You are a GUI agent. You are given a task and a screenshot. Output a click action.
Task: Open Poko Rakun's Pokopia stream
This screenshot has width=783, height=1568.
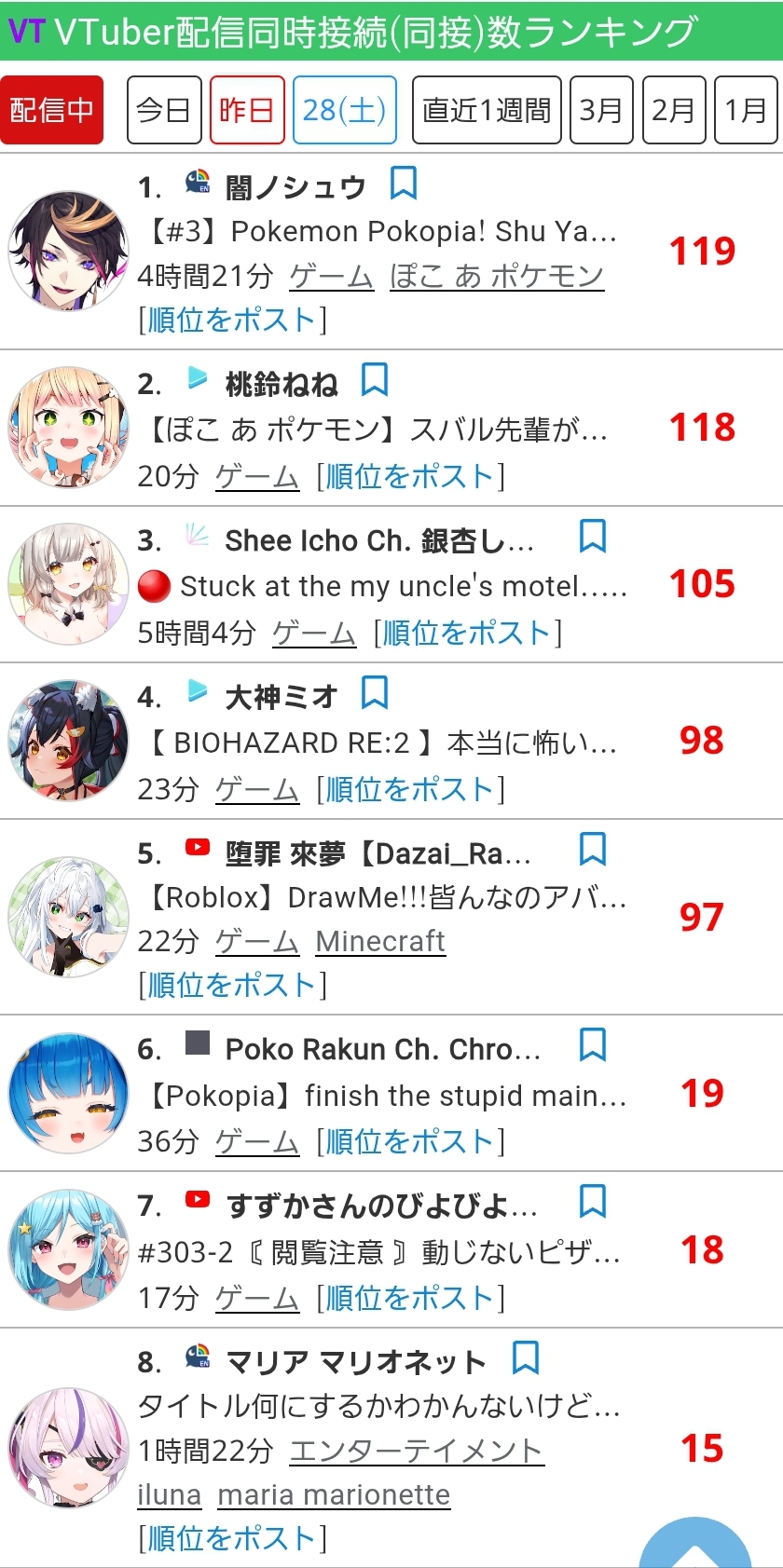387,1096
